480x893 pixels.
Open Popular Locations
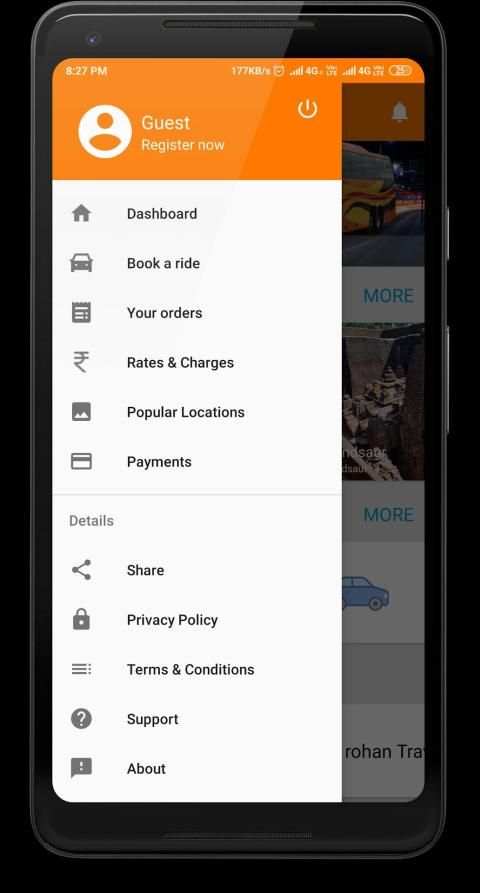click(197, 412)
